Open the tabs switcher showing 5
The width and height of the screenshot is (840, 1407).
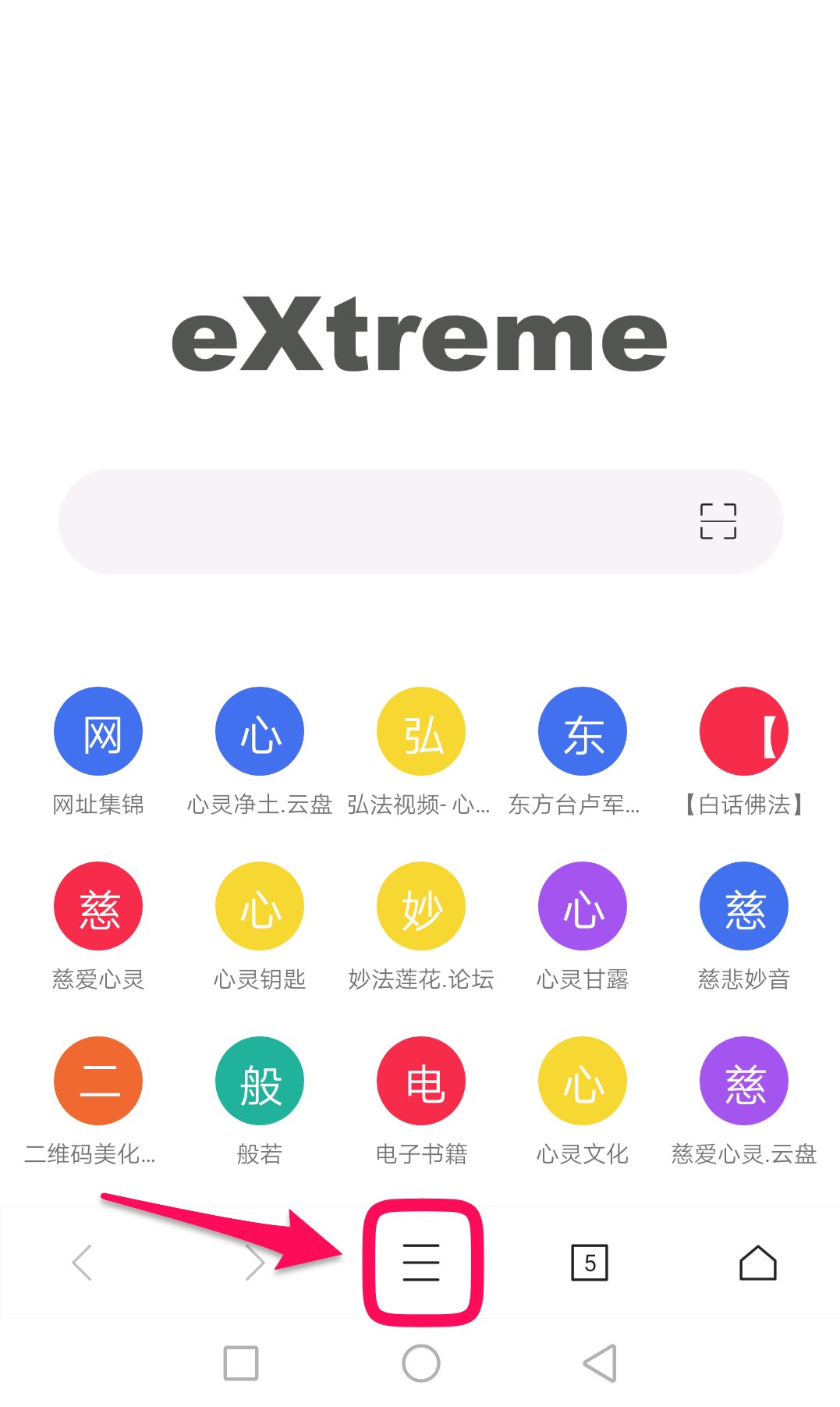tap(590, 1262)
